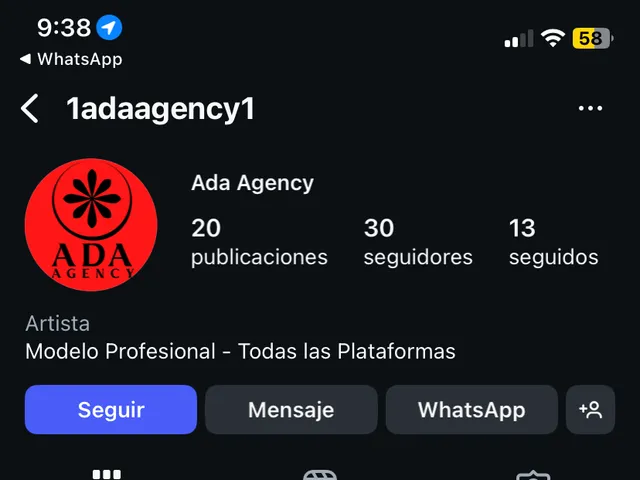View the 13 seguidos list

[553, 242]
